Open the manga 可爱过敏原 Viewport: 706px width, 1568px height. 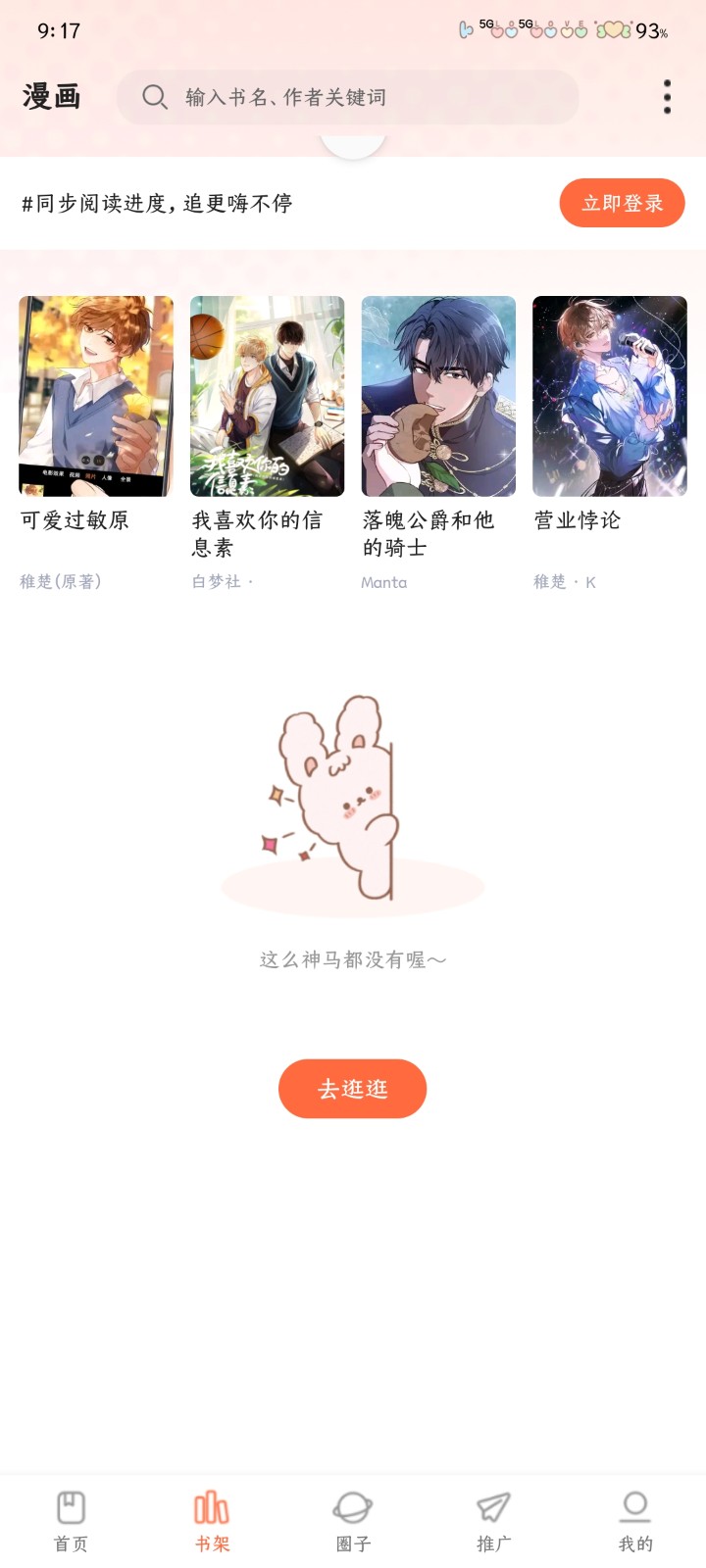(95, 396)
